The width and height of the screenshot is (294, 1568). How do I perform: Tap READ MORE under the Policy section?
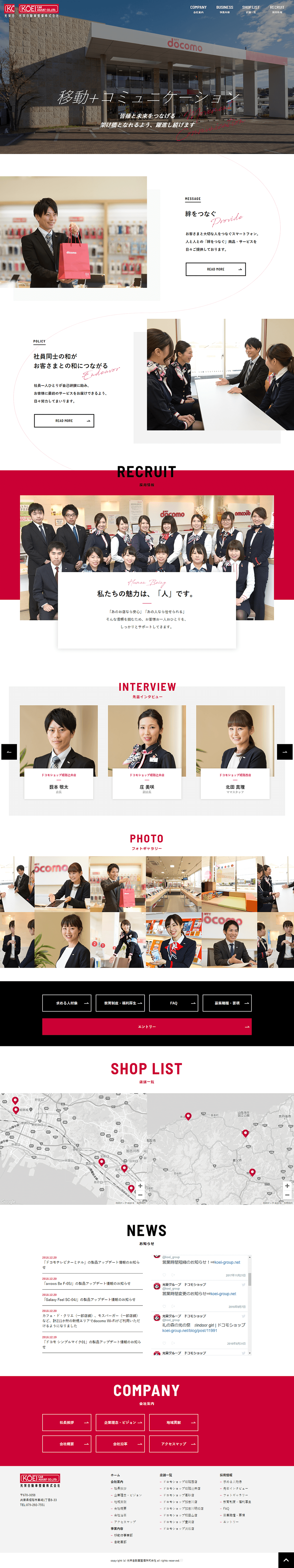(x=64, y=421)
